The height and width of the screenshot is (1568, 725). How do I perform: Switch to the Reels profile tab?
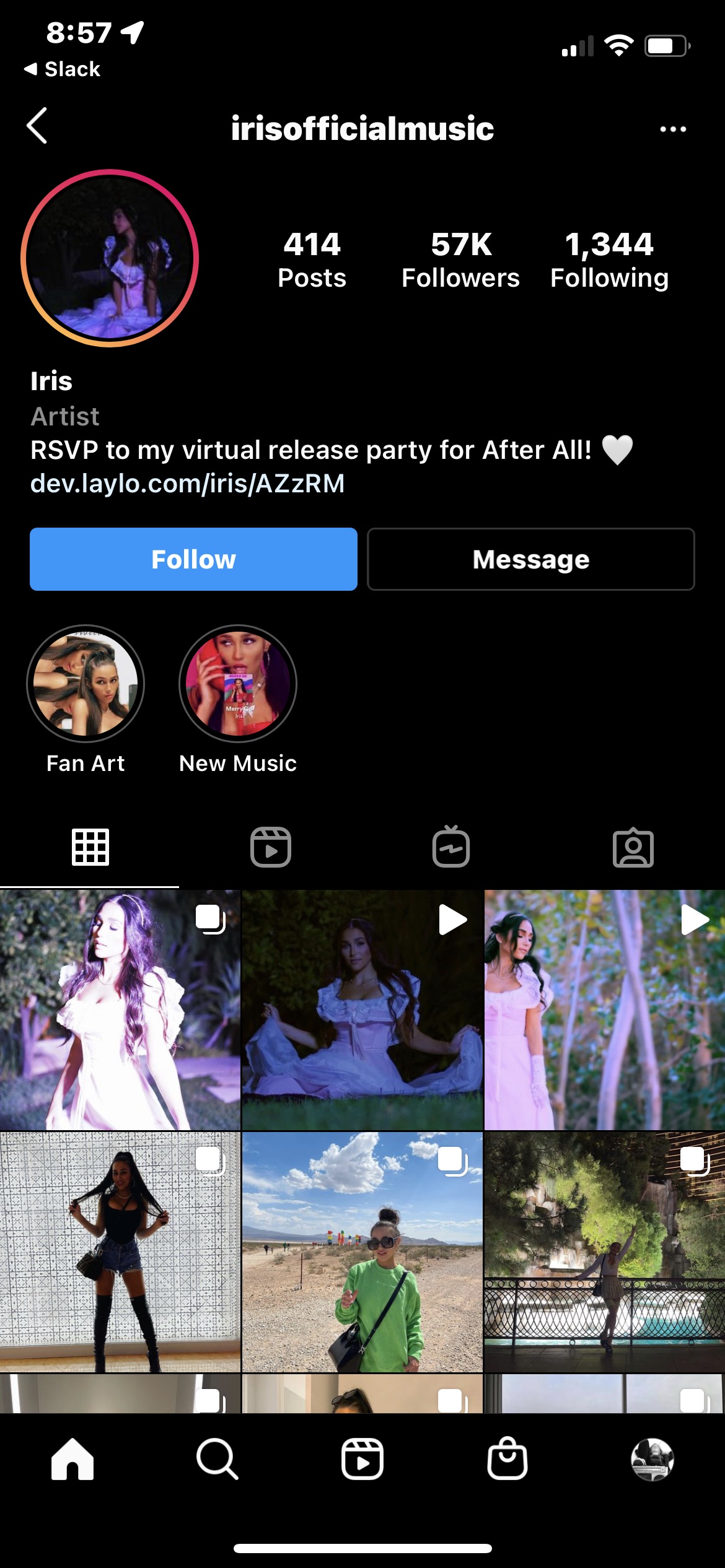(x=271, y=847)
